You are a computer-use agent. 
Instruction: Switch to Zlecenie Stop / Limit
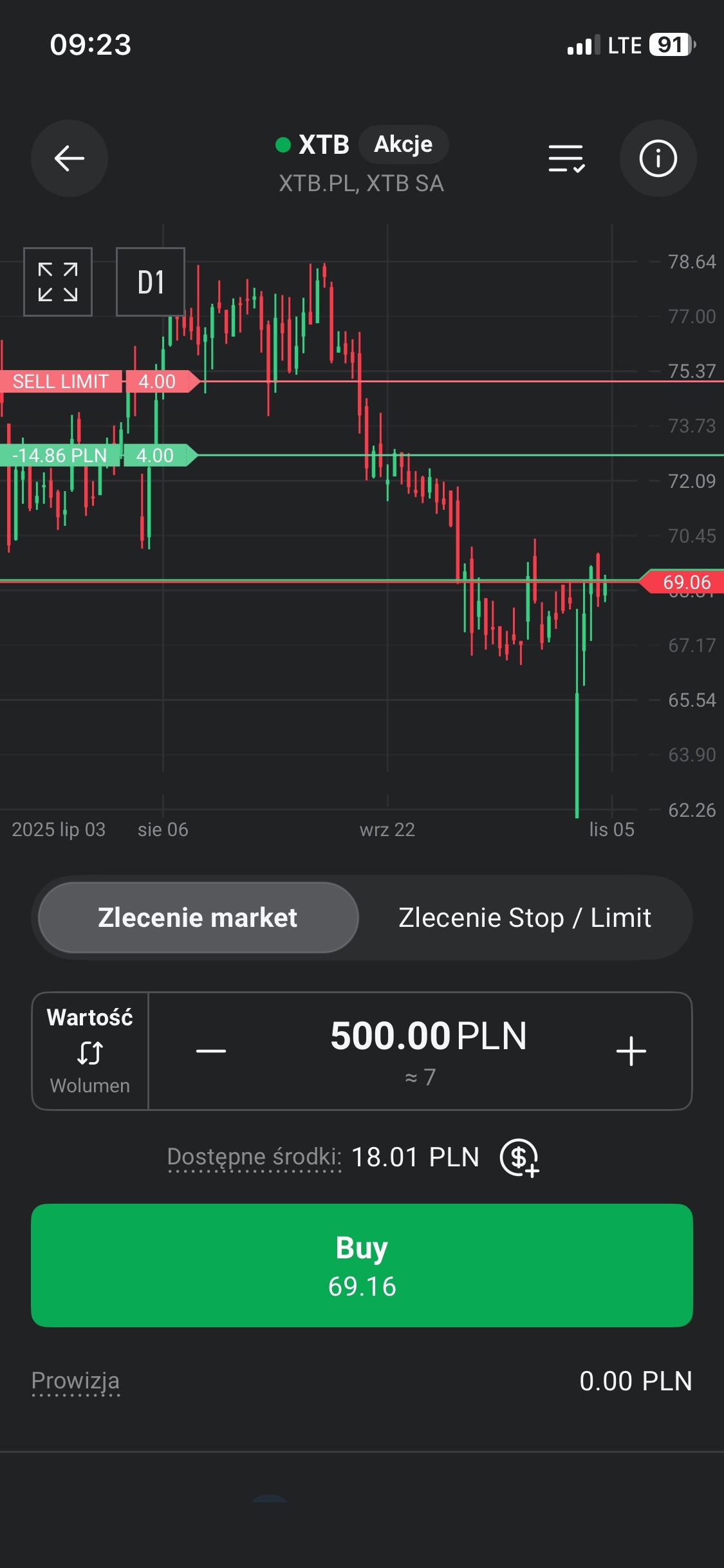pos(524,917)
